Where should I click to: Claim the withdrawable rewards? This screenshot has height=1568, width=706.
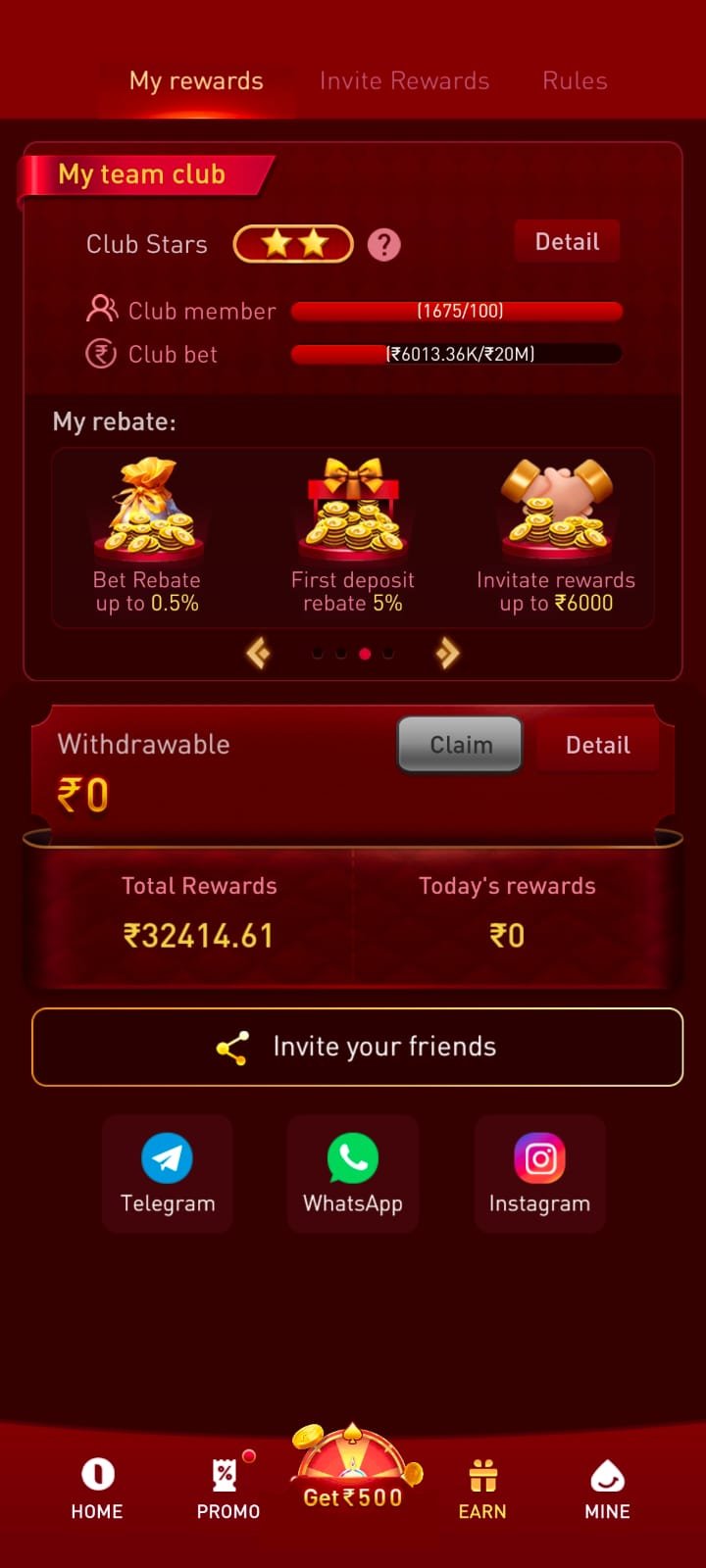[460, 745]
